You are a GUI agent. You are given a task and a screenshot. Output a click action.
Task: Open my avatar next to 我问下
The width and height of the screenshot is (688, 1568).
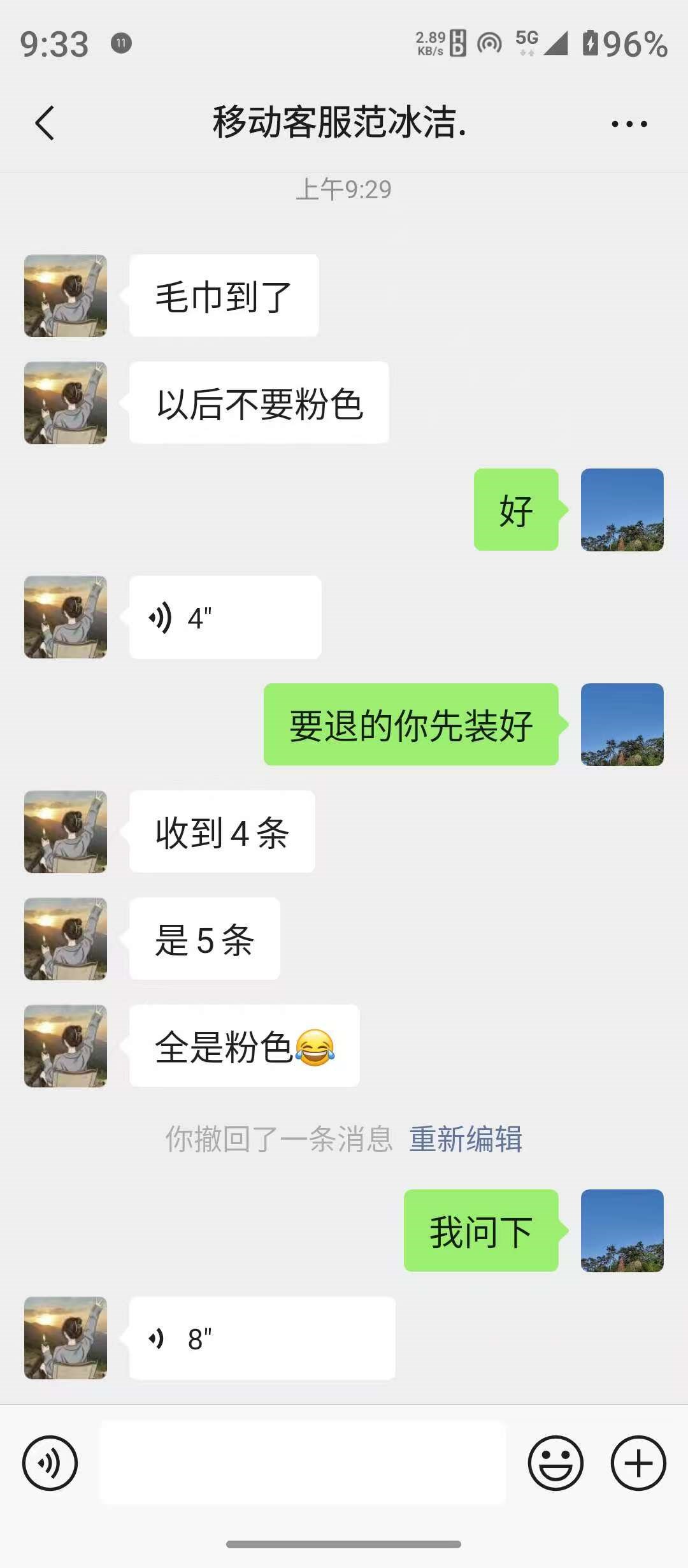tap(622, 1230)
